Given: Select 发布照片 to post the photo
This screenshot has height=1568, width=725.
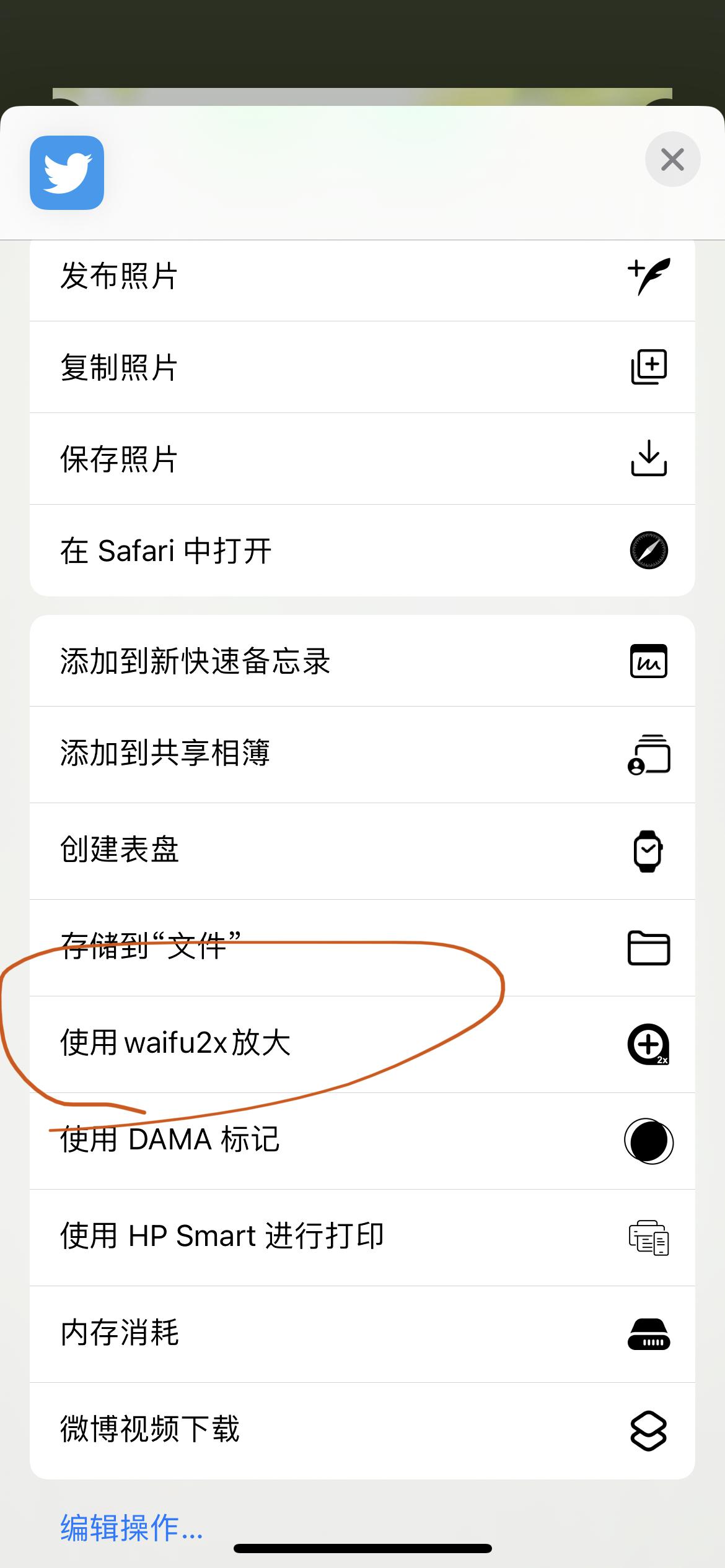Looking at the screenshot, I should 362,276.
